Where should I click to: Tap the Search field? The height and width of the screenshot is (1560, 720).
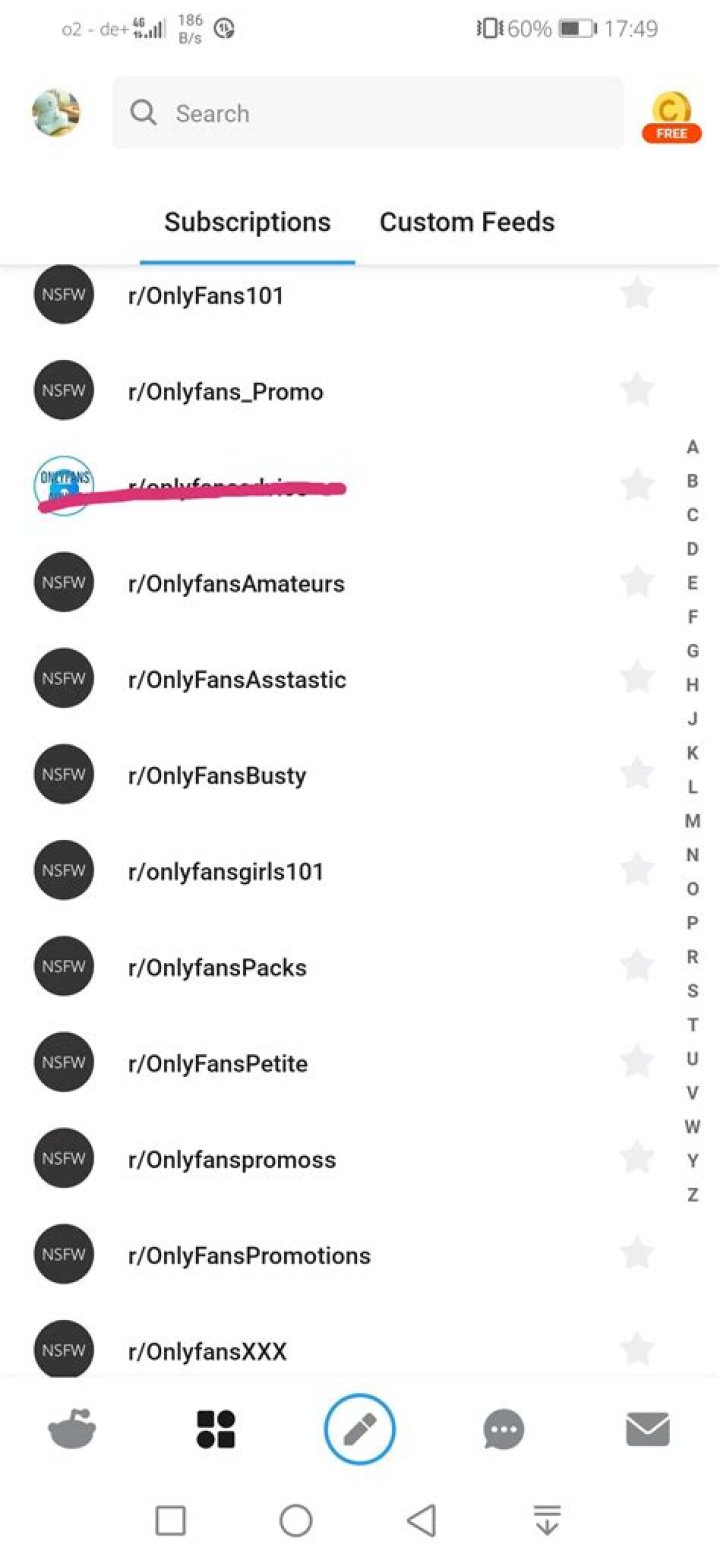[x=368, y=113]
